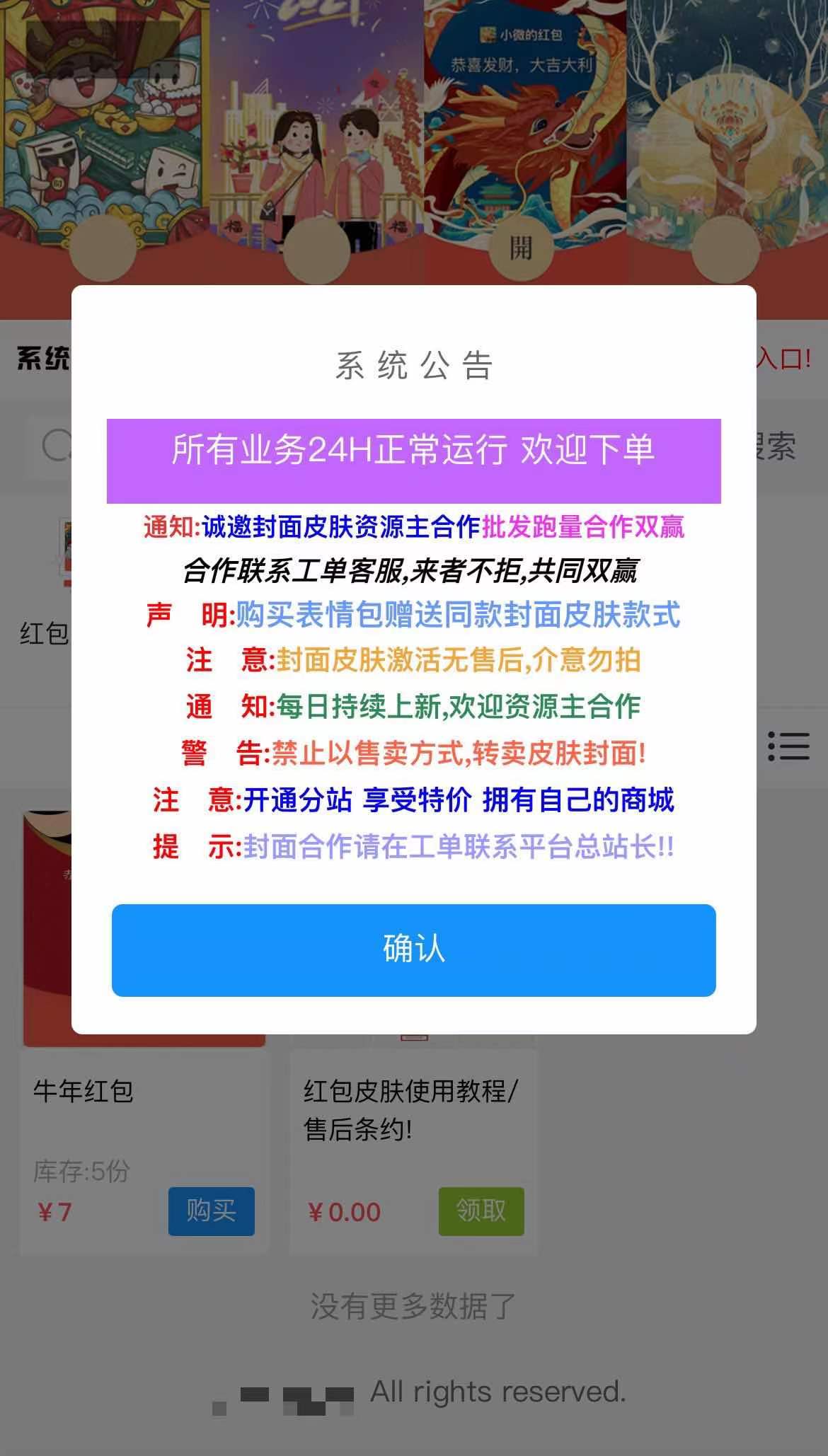Click the list view icon beside the products
This screenshot has width=828, height=1456.
point(788,746)
